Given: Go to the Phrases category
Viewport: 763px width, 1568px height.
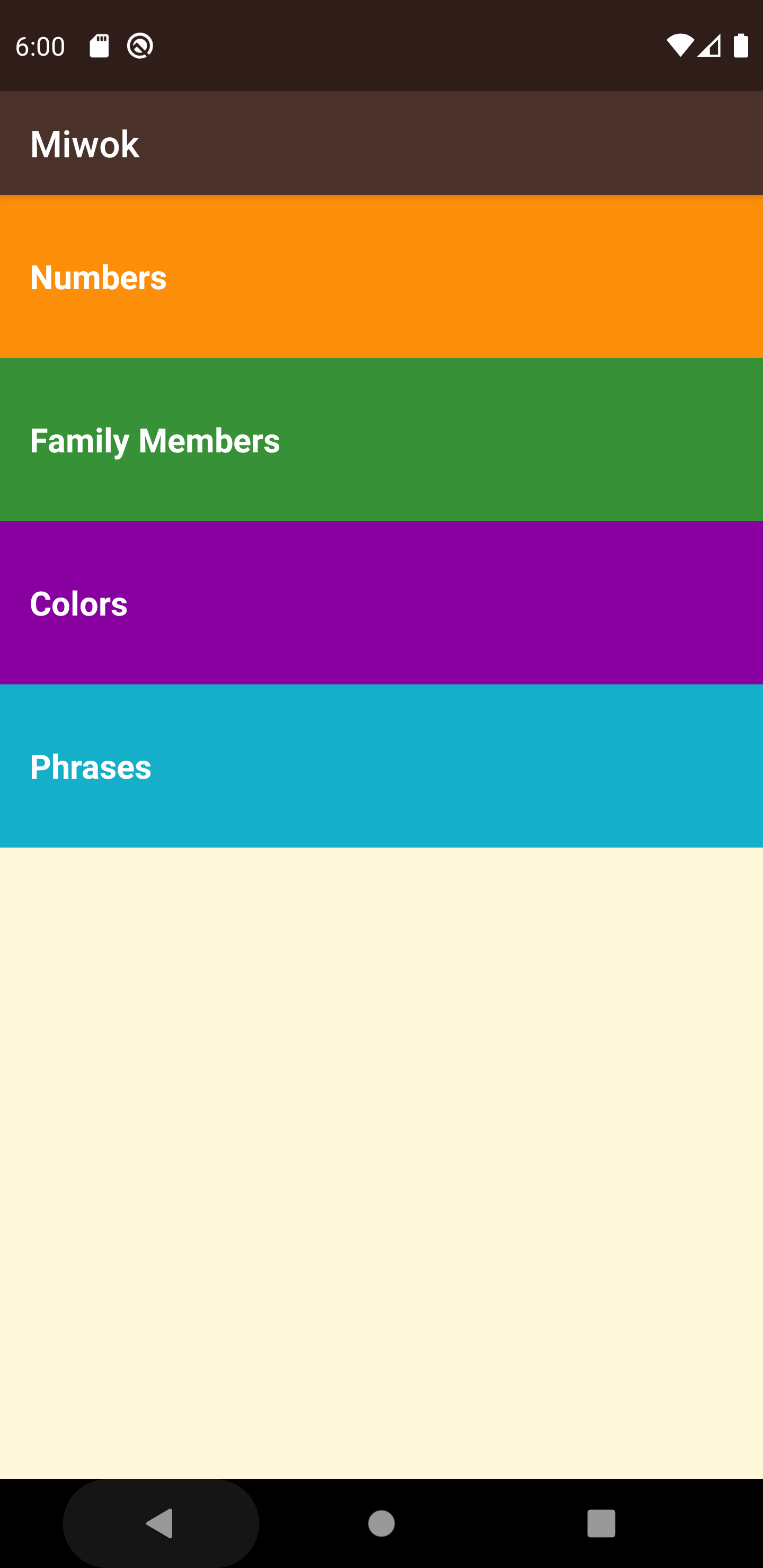Looking at the screenshot, I should [381, 767].
